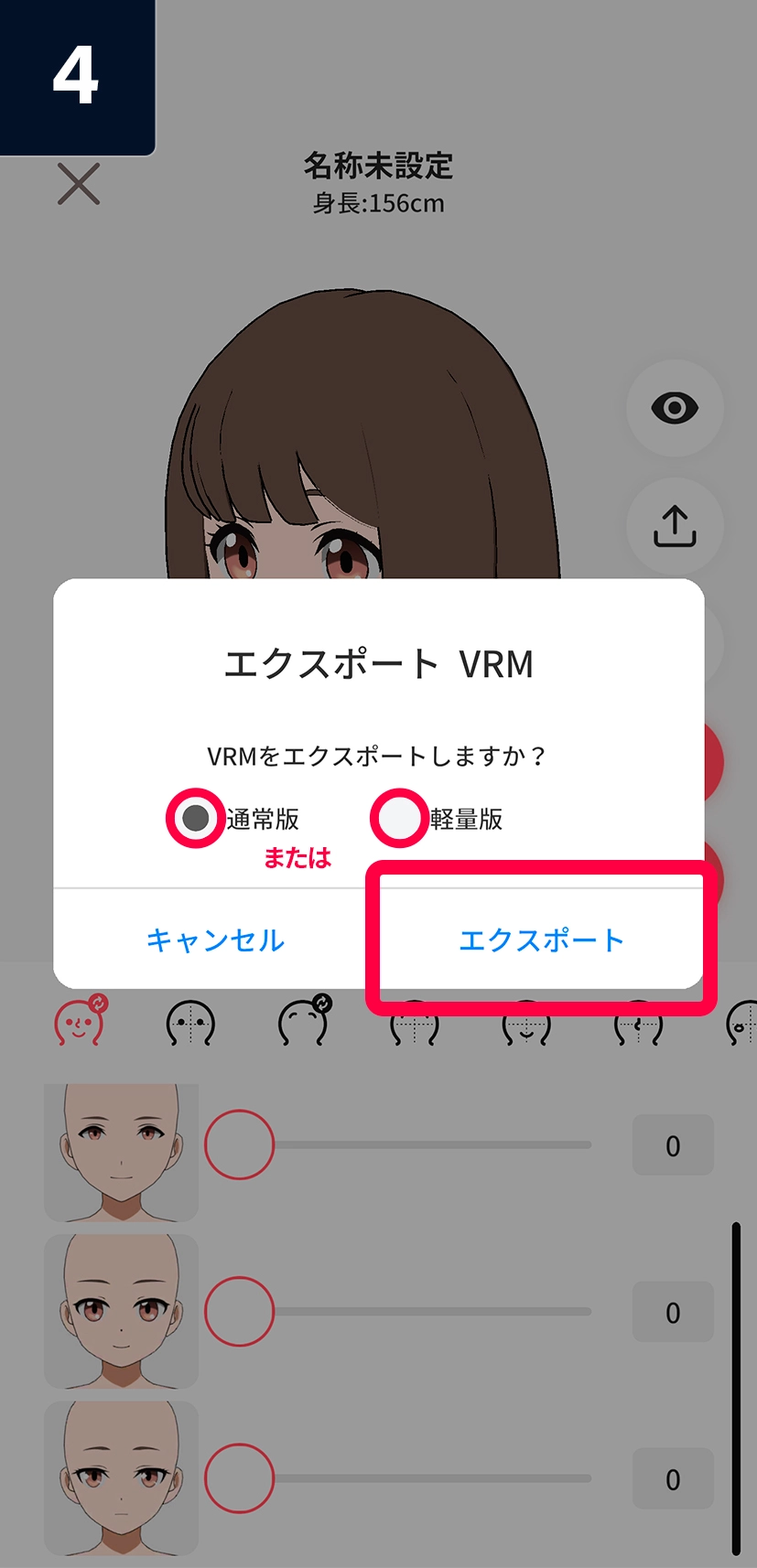Select the 通常版 radio option
The image size is (757, 1568).
pos(196,818)
